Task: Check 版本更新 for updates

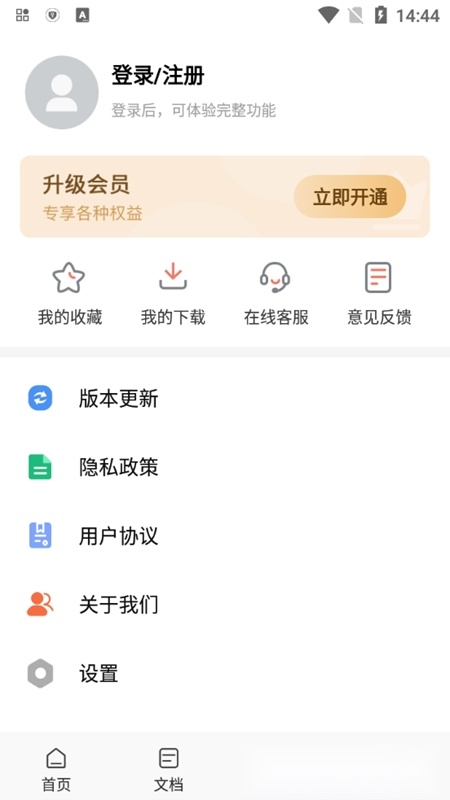Action: point(225,398)
